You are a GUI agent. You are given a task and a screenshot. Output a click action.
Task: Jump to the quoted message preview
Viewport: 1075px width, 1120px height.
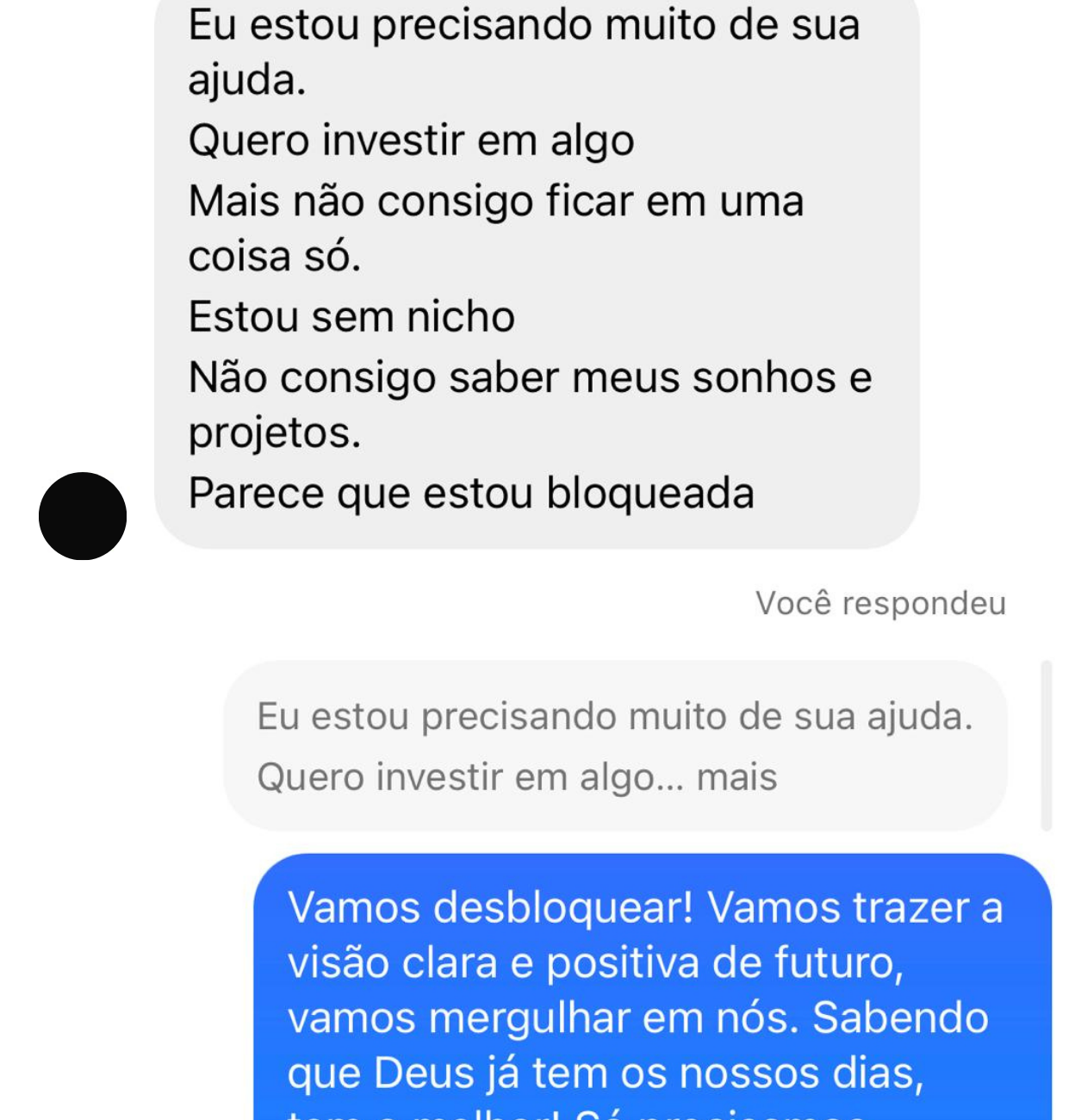pos(614,746)
